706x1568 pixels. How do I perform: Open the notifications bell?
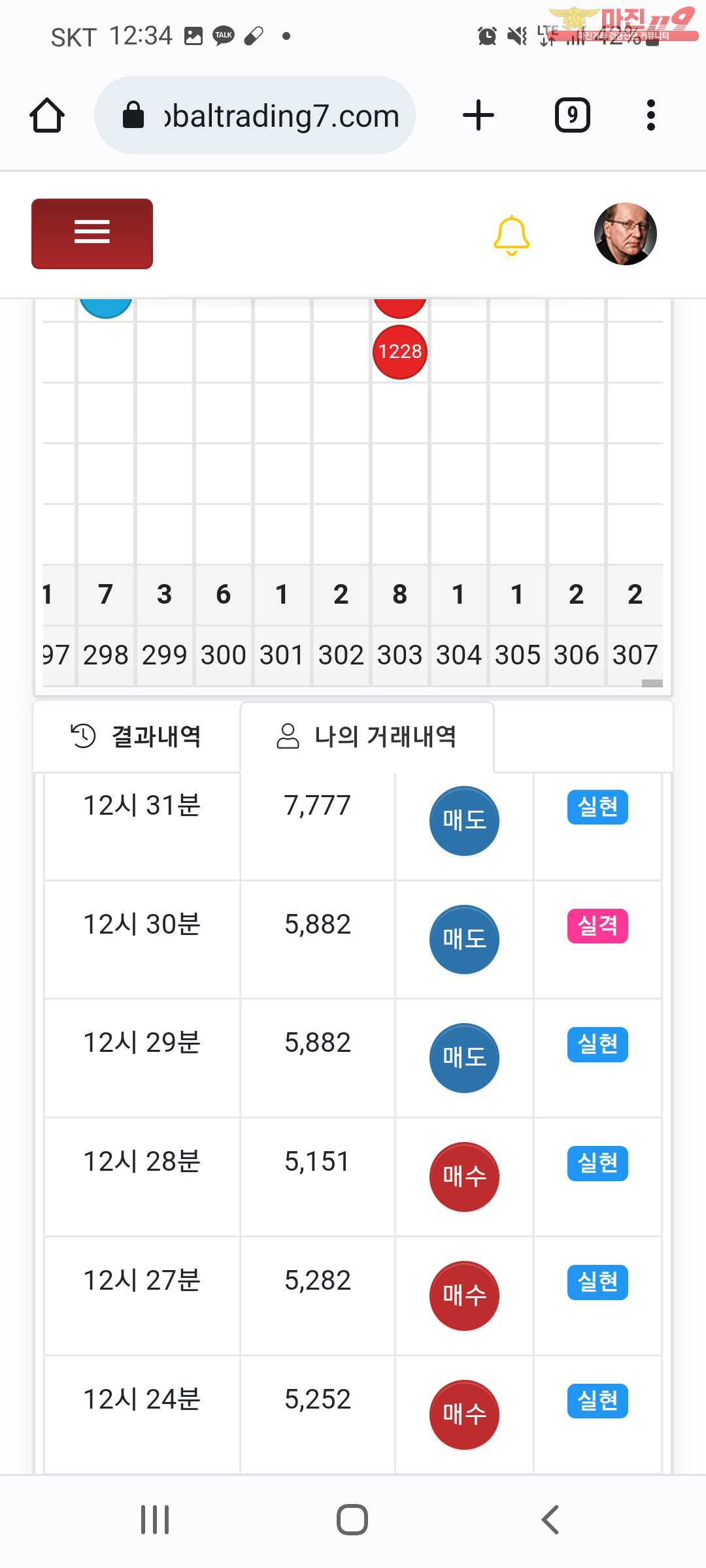(511, 235)
